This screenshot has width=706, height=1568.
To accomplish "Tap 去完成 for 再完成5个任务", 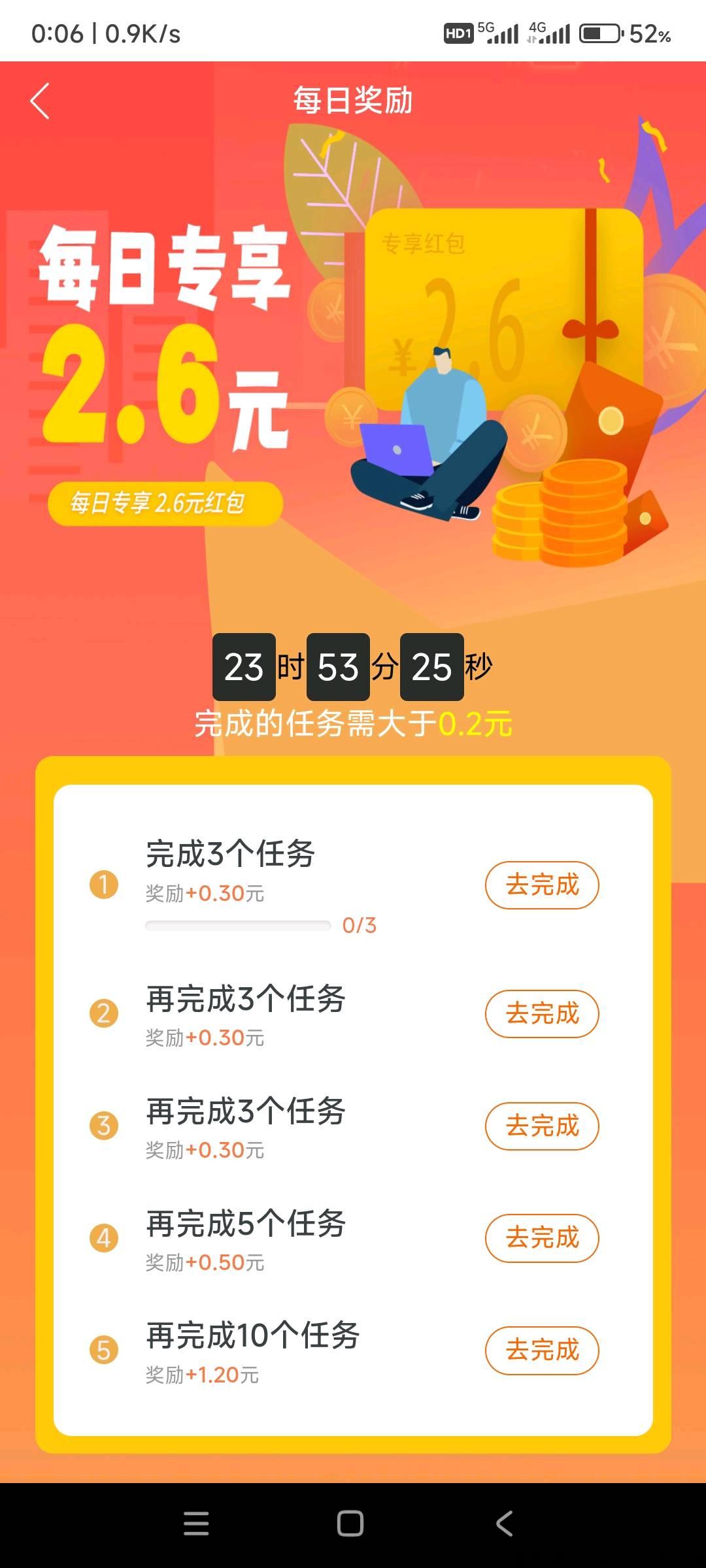I will coord(541,1238).
